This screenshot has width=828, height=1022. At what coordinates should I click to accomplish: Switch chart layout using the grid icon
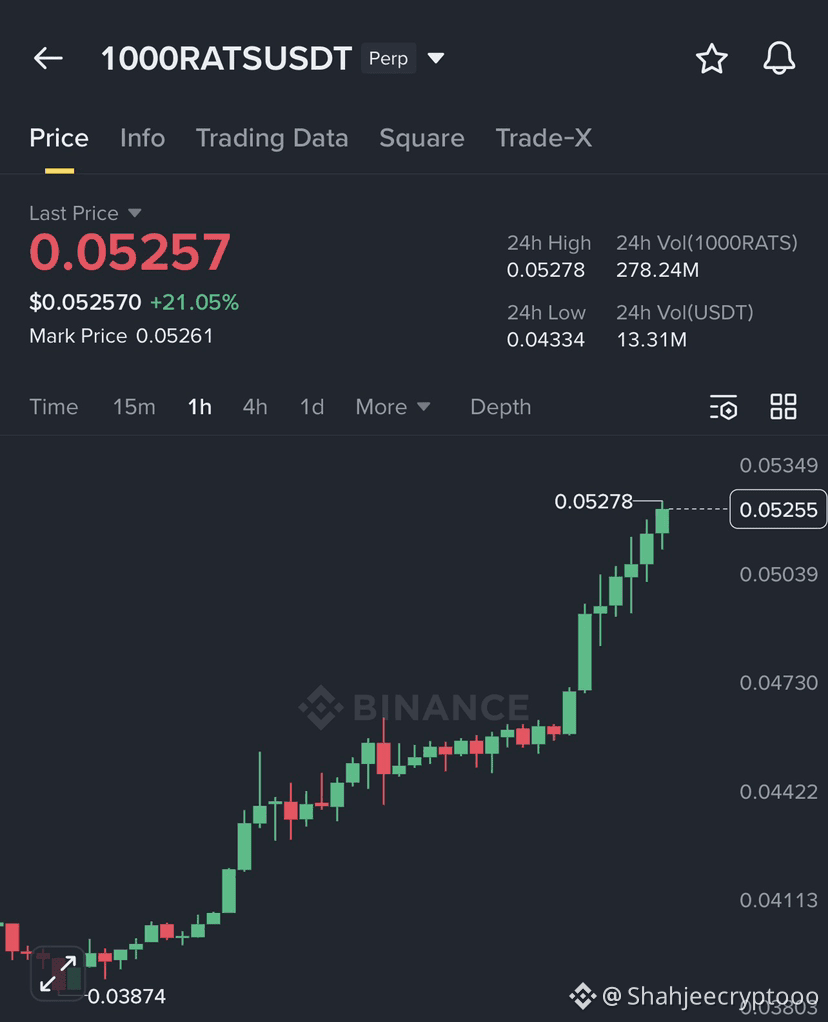click(783, 406)
